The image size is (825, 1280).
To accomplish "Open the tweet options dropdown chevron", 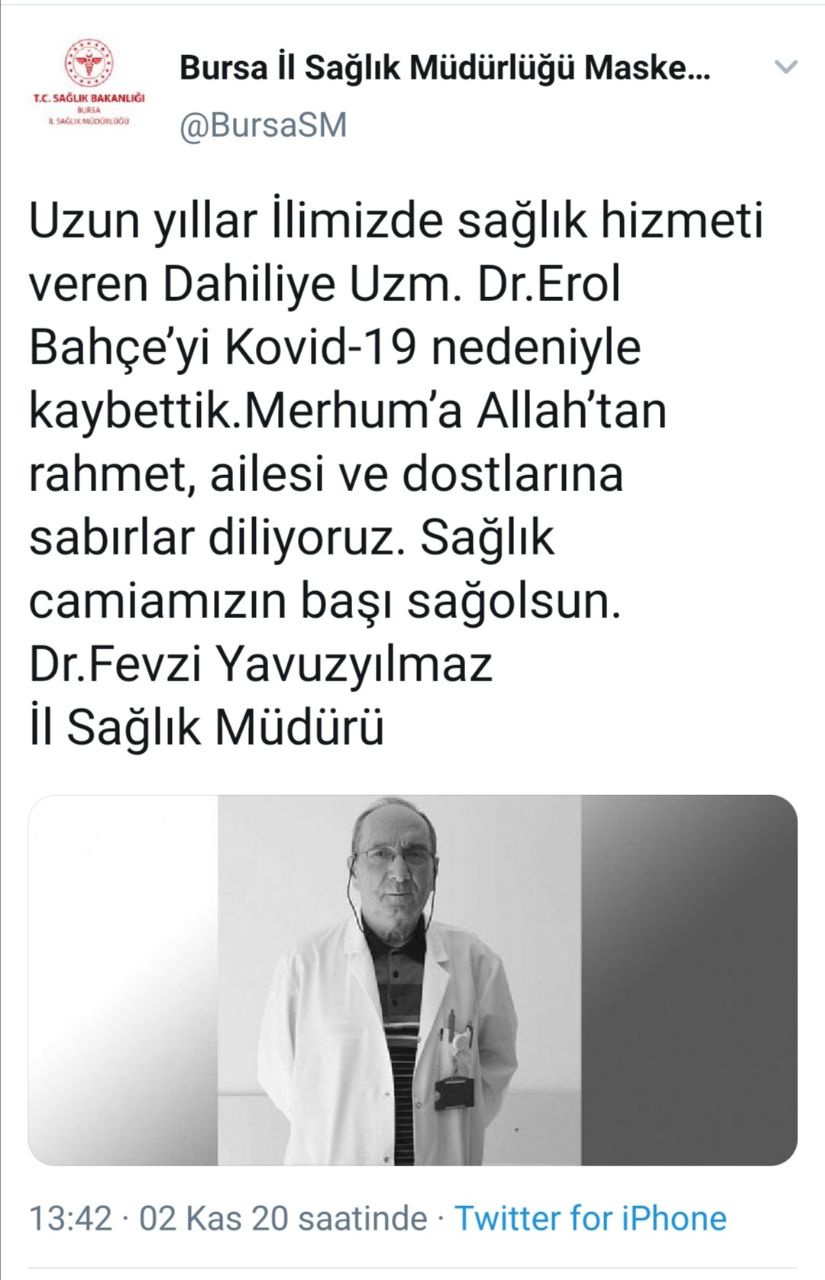I will pos(786,68).
